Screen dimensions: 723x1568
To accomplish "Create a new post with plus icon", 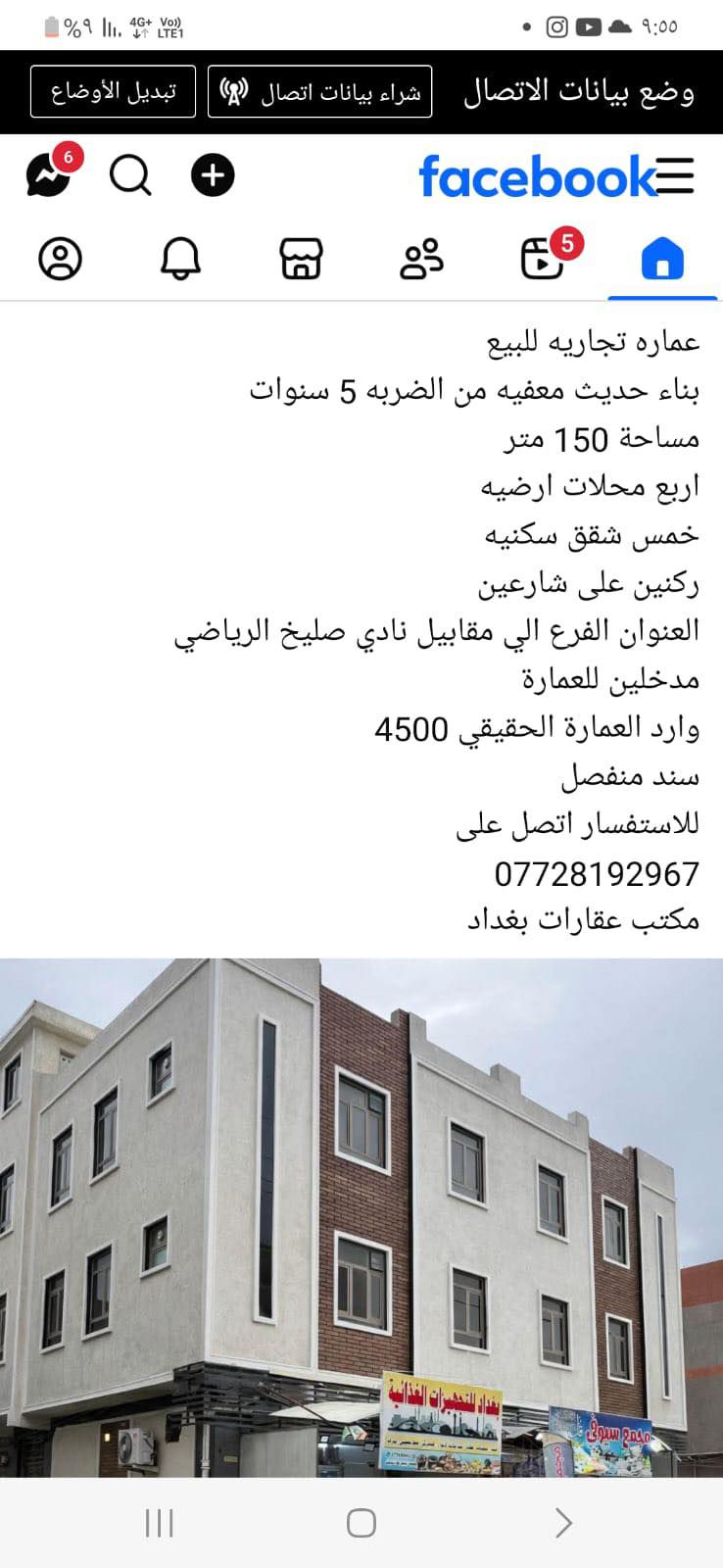I will [213, 176].
